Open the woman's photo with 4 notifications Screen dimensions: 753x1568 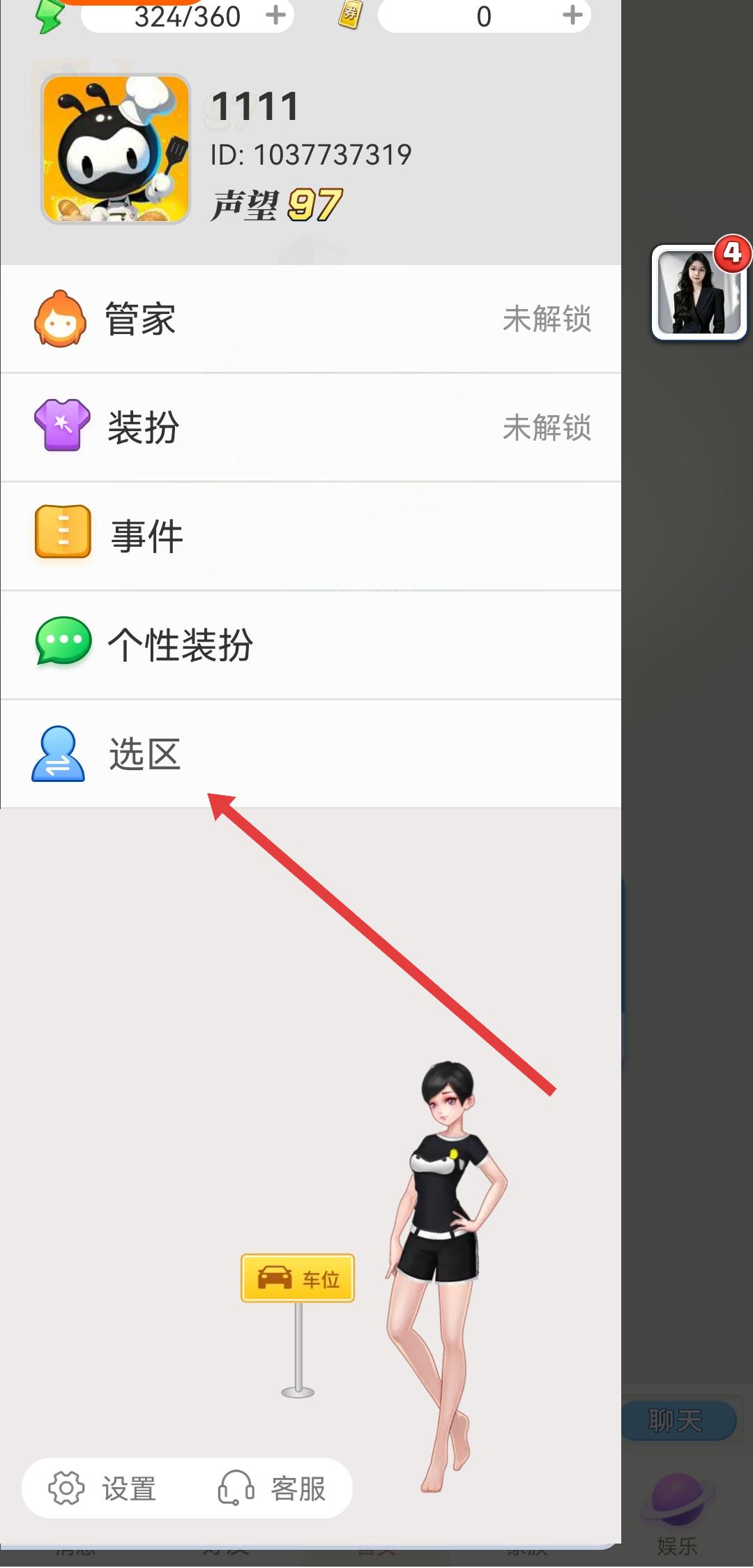[699, 292]
